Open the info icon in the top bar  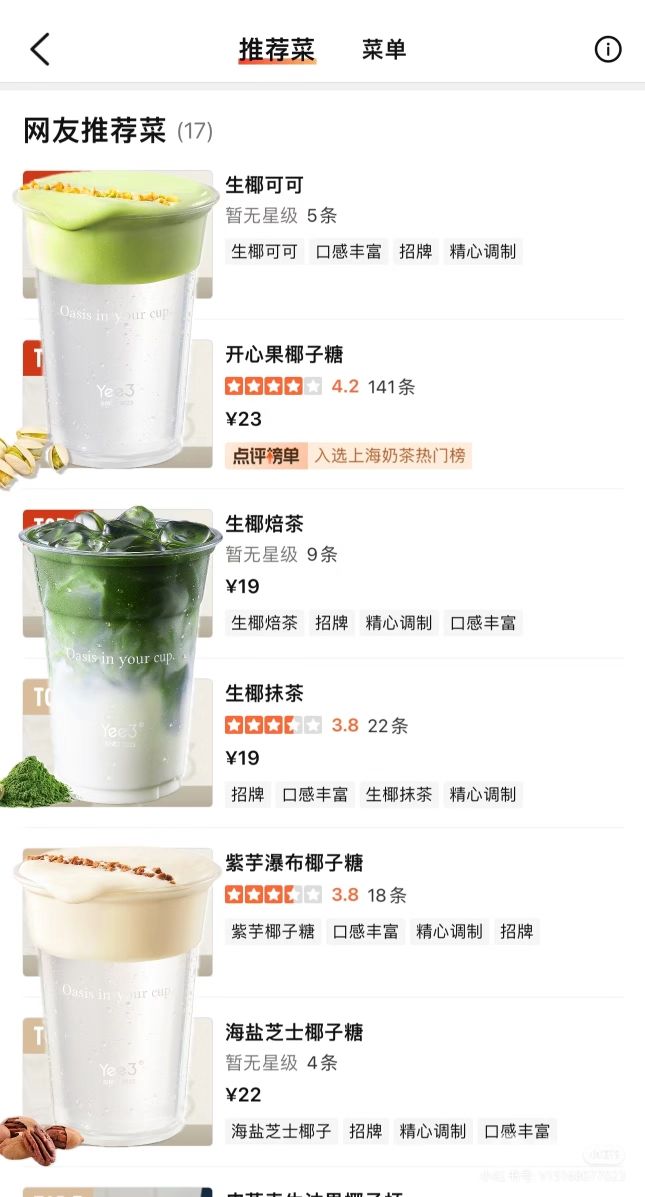(608, 50)
